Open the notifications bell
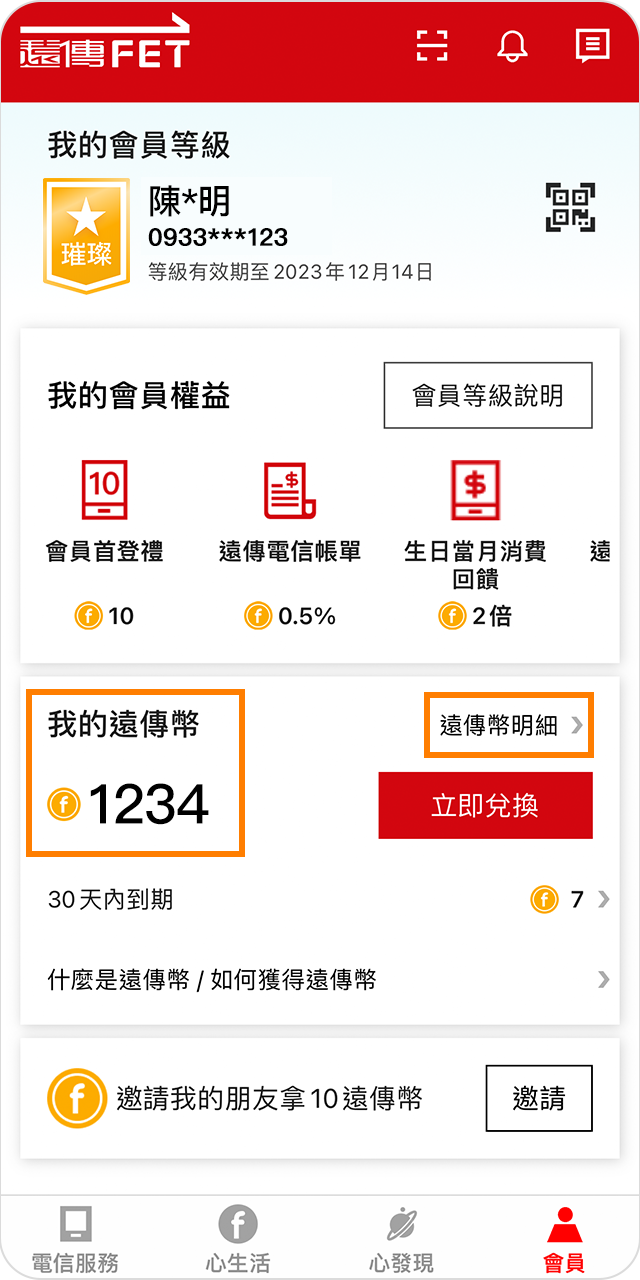Screen dimensions: 640x1280 pos(512,45)
